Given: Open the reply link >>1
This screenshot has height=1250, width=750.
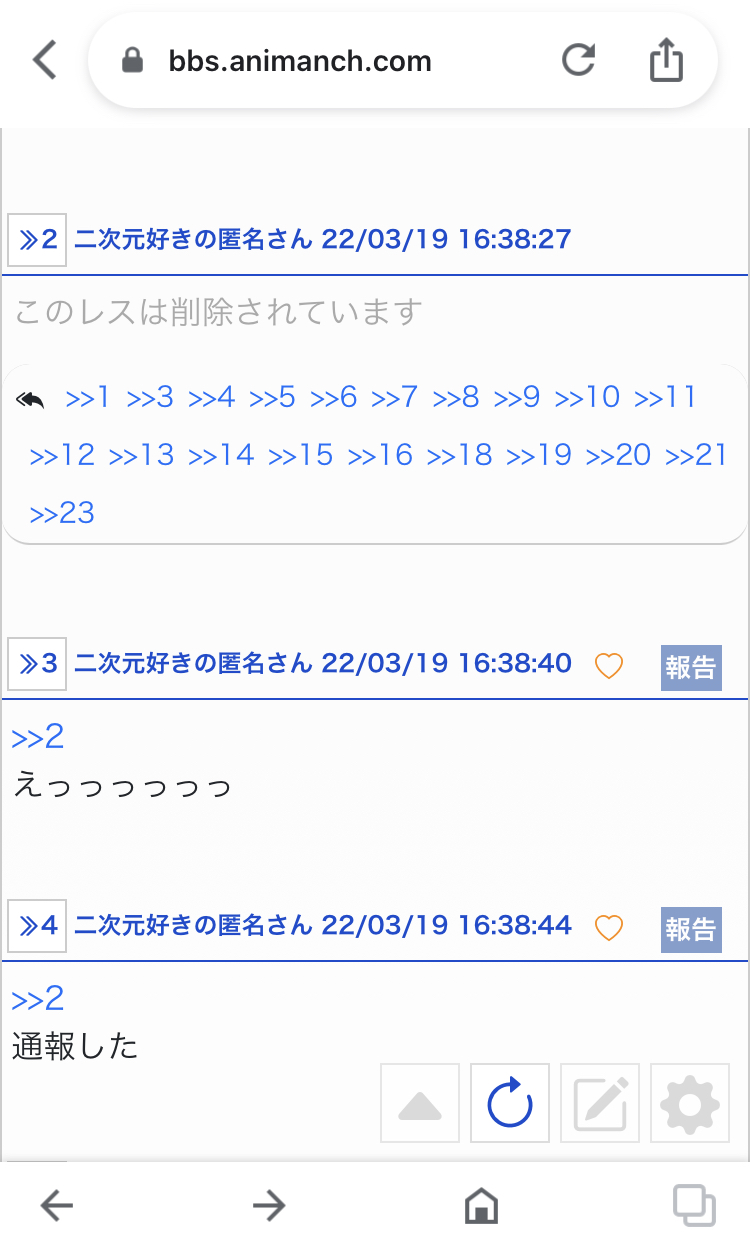Looking at the screenshot, I should coord(87,398).
